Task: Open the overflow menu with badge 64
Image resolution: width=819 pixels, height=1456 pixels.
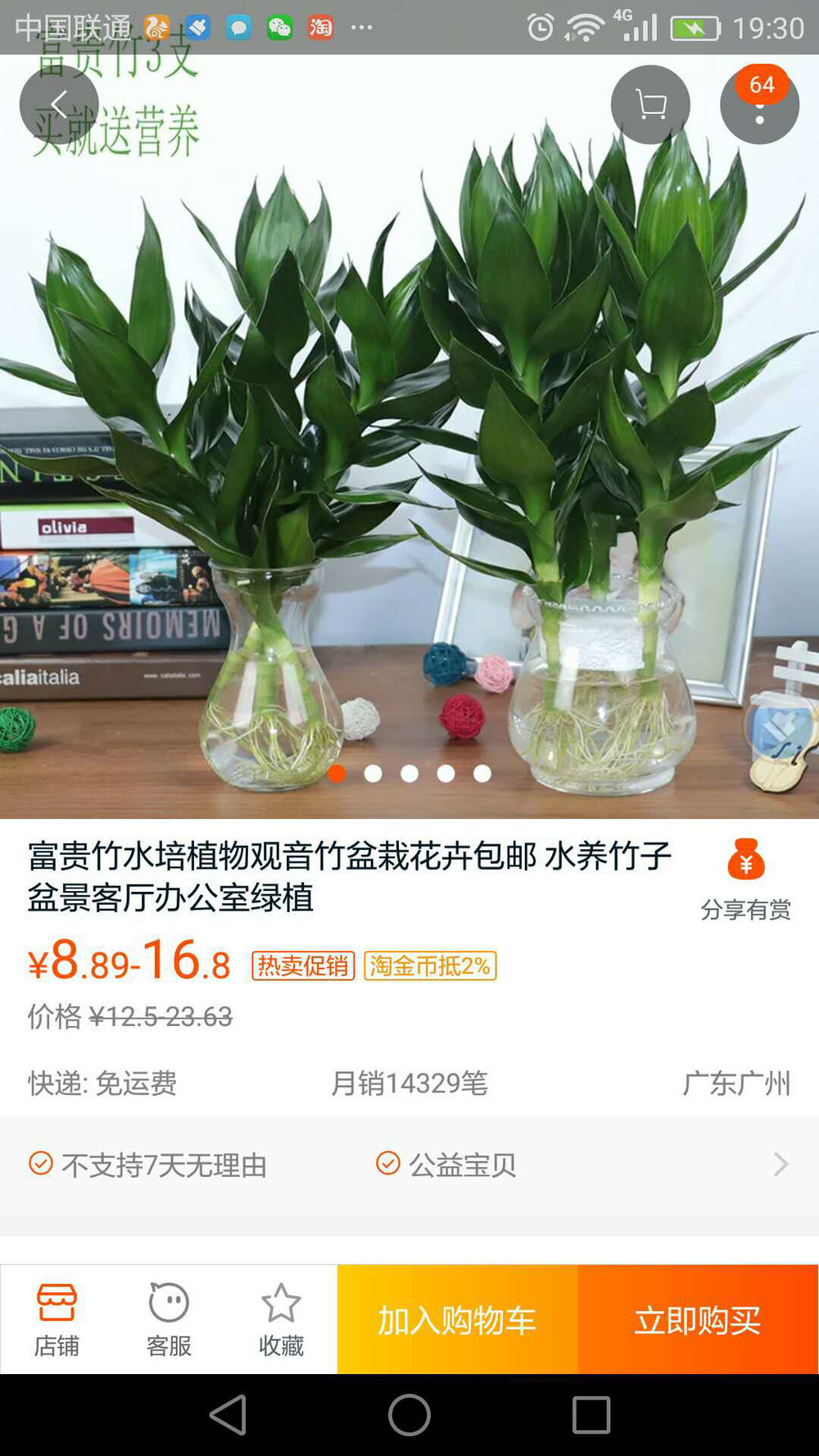Action: (759, 106)
